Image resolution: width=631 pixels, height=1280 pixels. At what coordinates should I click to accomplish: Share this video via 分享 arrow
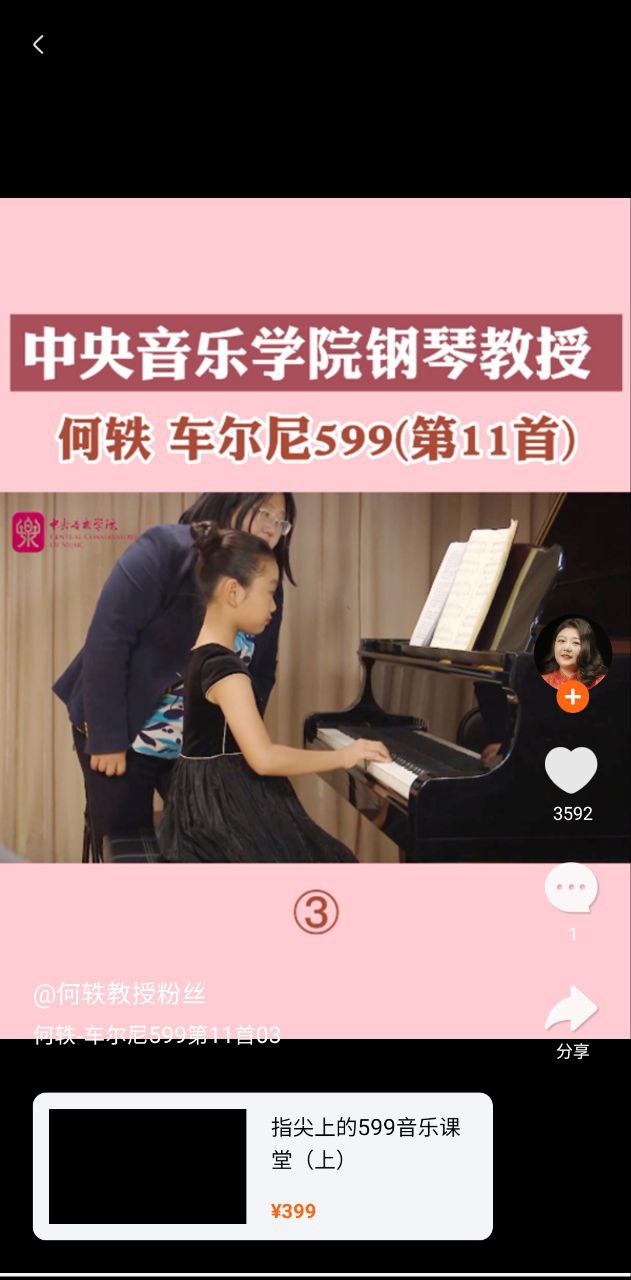point(571,1010)
